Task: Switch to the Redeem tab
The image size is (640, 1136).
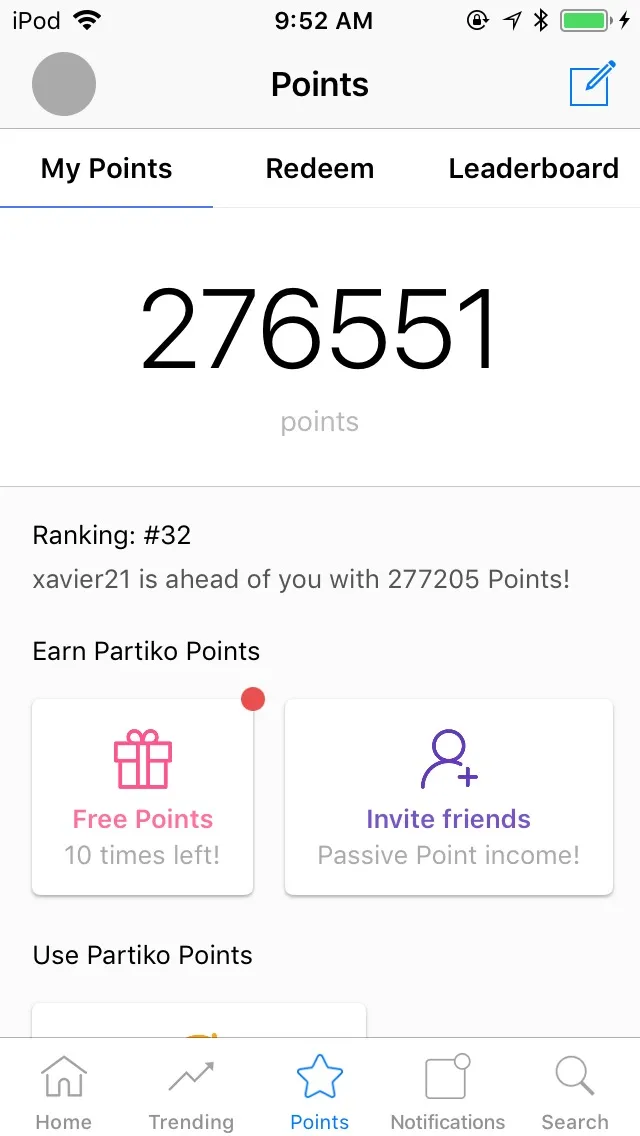Action: click(x=320, y=169)
